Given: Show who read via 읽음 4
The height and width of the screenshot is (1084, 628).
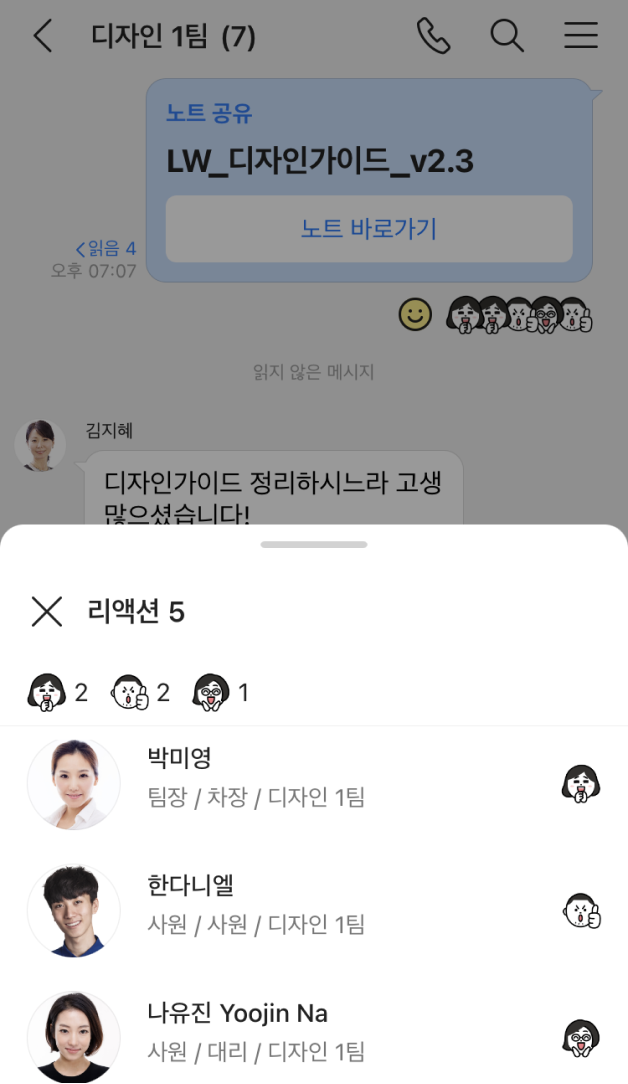Looking at the screenshot, I should pos(106,249).
